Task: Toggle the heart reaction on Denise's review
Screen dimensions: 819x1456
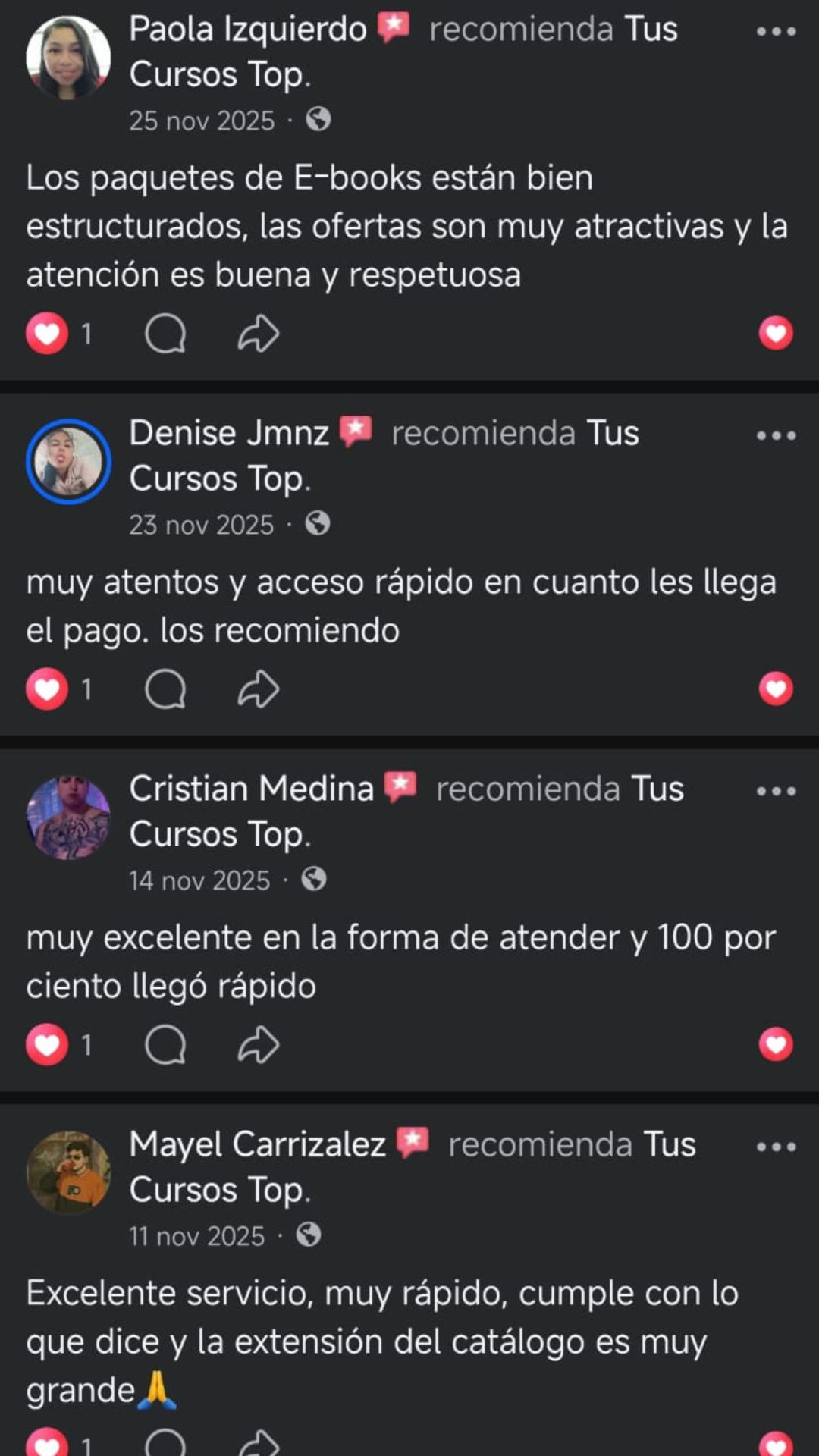Action: 775,689
